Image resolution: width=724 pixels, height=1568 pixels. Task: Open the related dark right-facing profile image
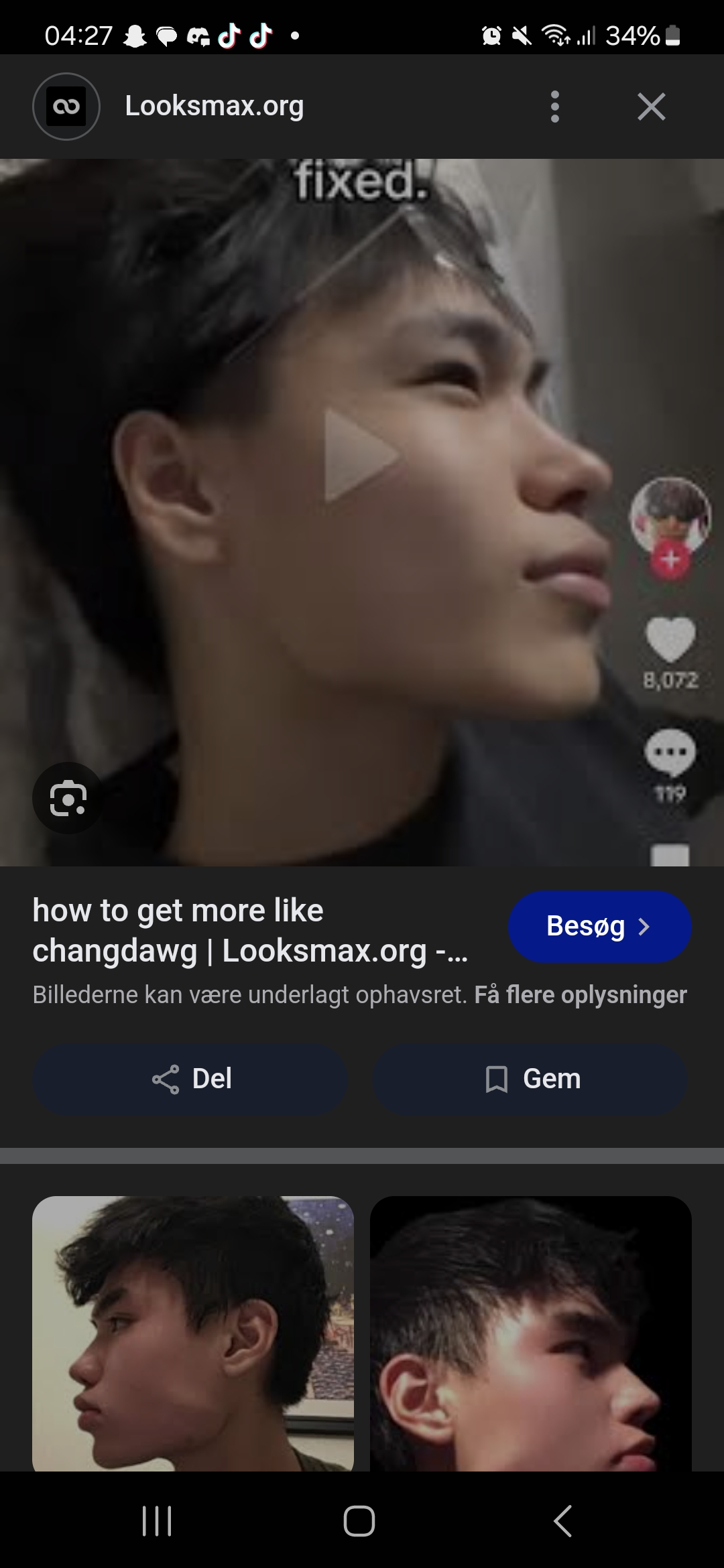(531, 1333)
